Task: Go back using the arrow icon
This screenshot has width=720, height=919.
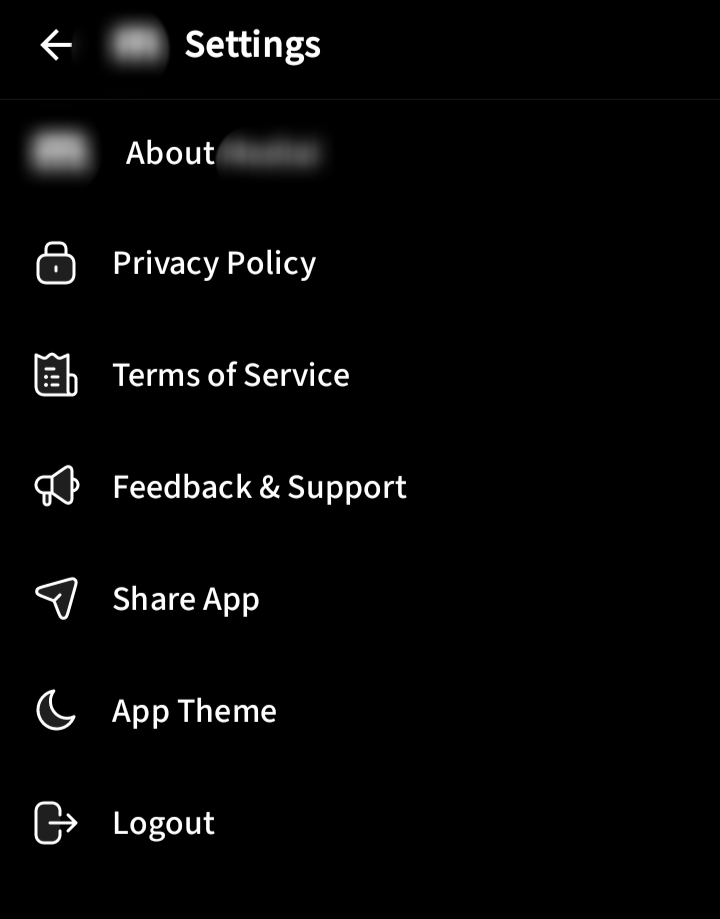Action: 56,45
